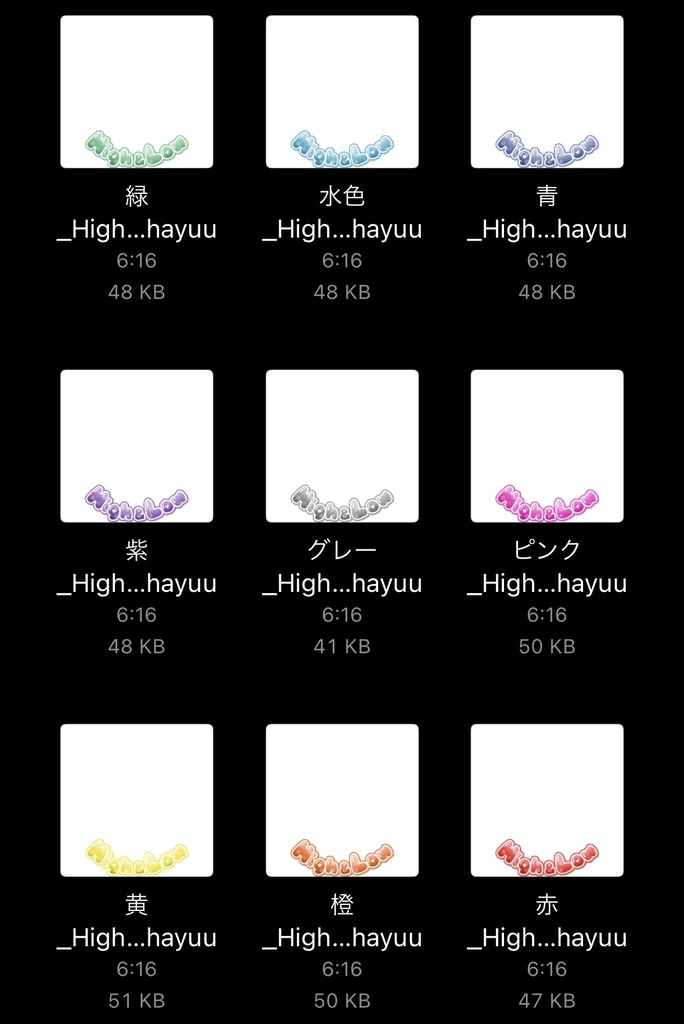
Task: Select the 黄 yellow file
Action: click(137, 800)
